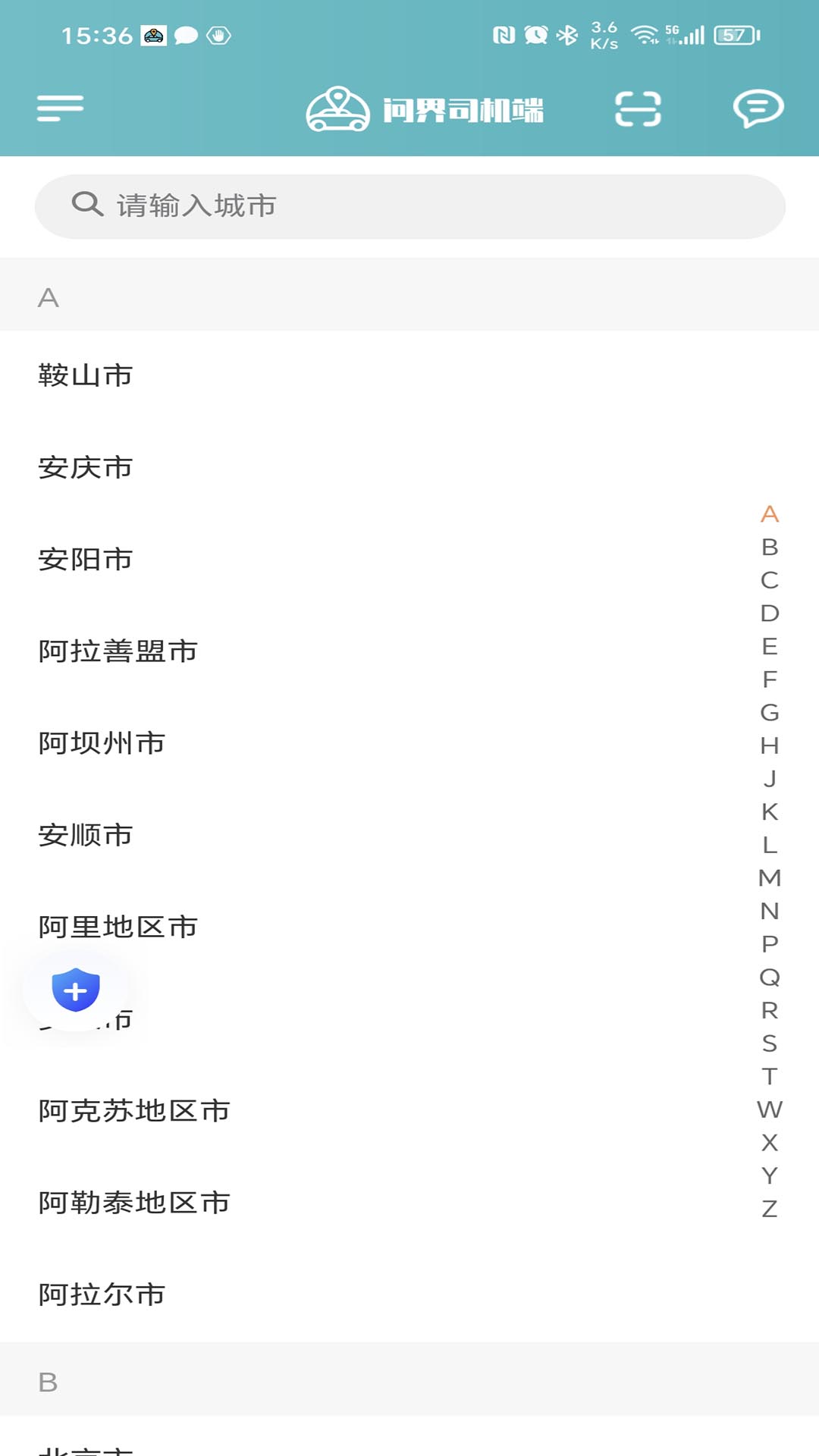
Task: Open the hamburger navigation menu
Action: (60, 109)
